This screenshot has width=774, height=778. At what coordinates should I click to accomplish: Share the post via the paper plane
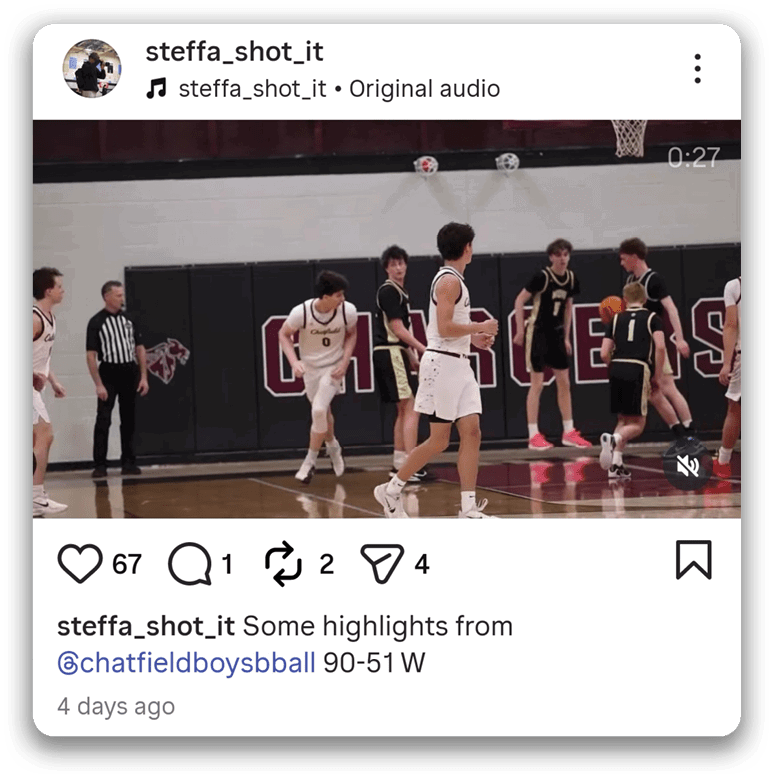[x=382, y=564]
